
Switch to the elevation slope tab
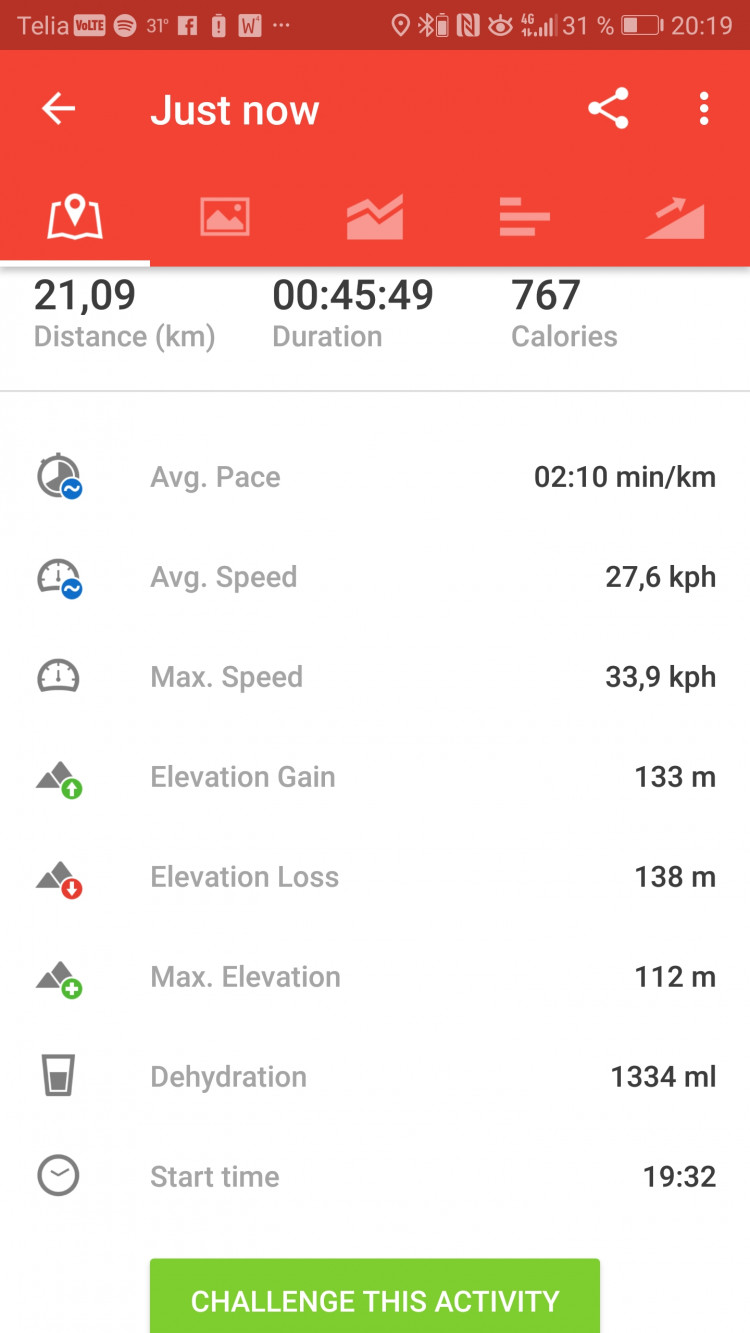click(x=675, y=217)
